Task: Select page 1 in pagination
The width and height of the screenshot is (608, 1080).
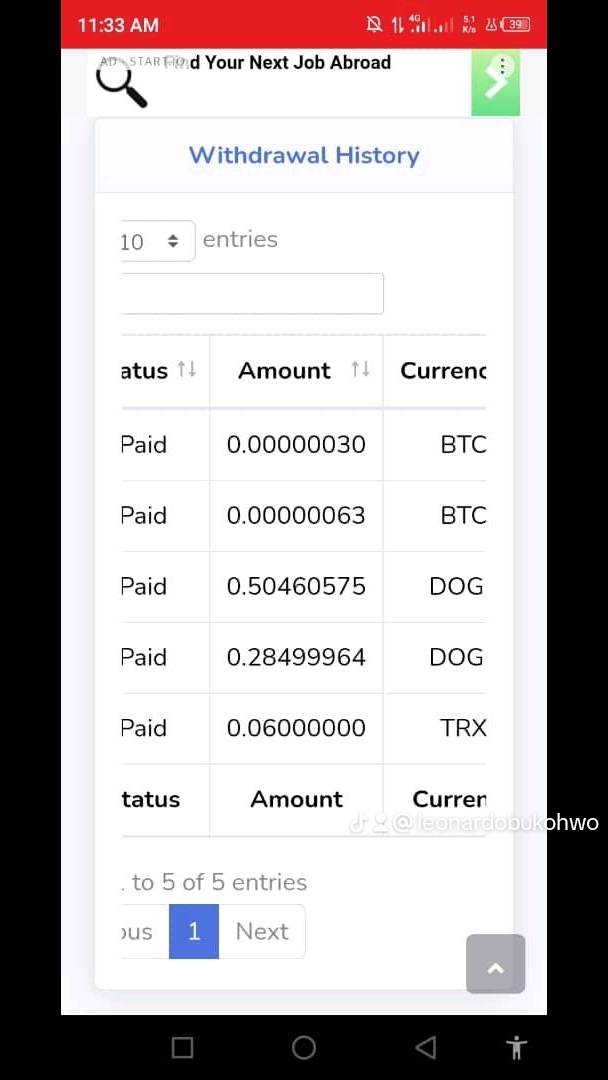Action: point(194,931)
